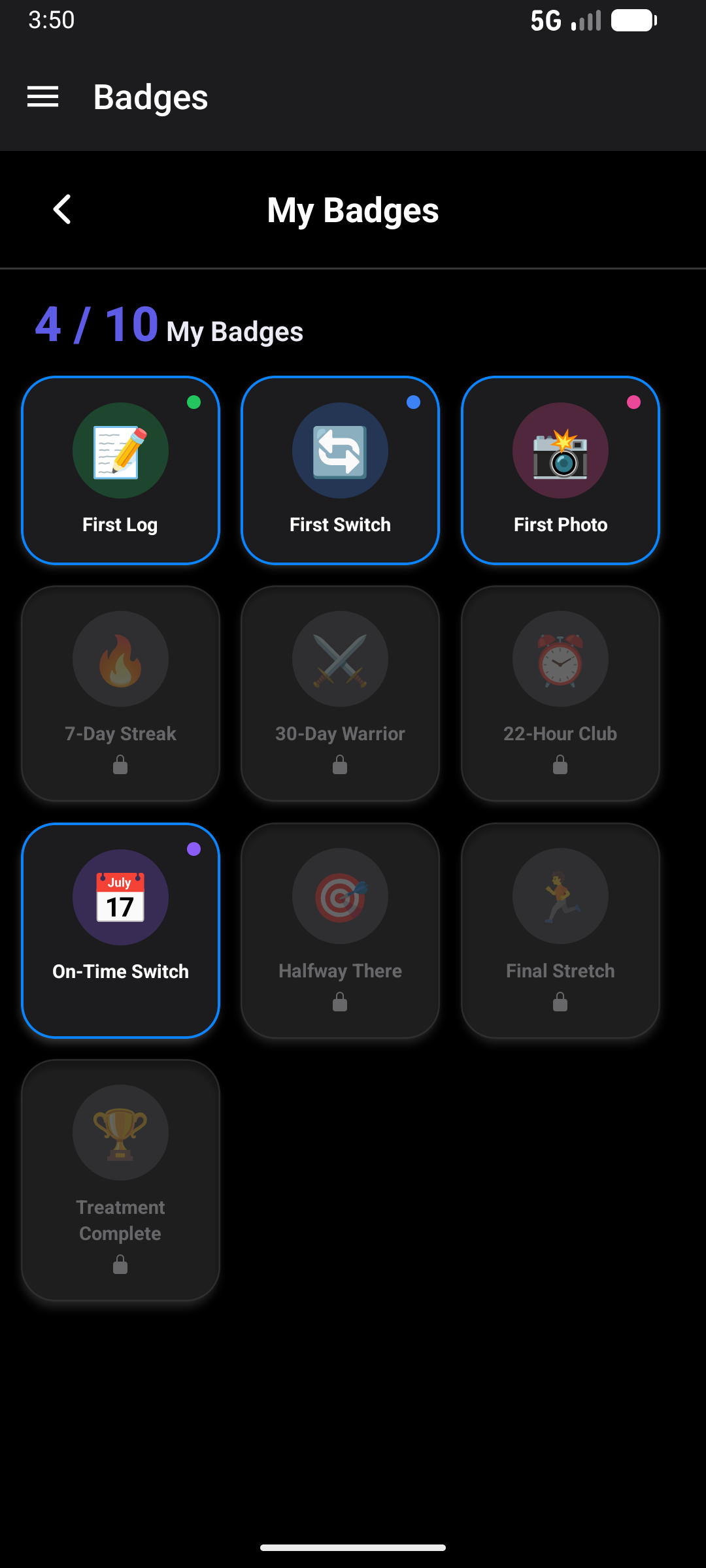This screenshot has height=1568, width=706.
Task: Click the Halfway There target icon
Action: [340, 897]
